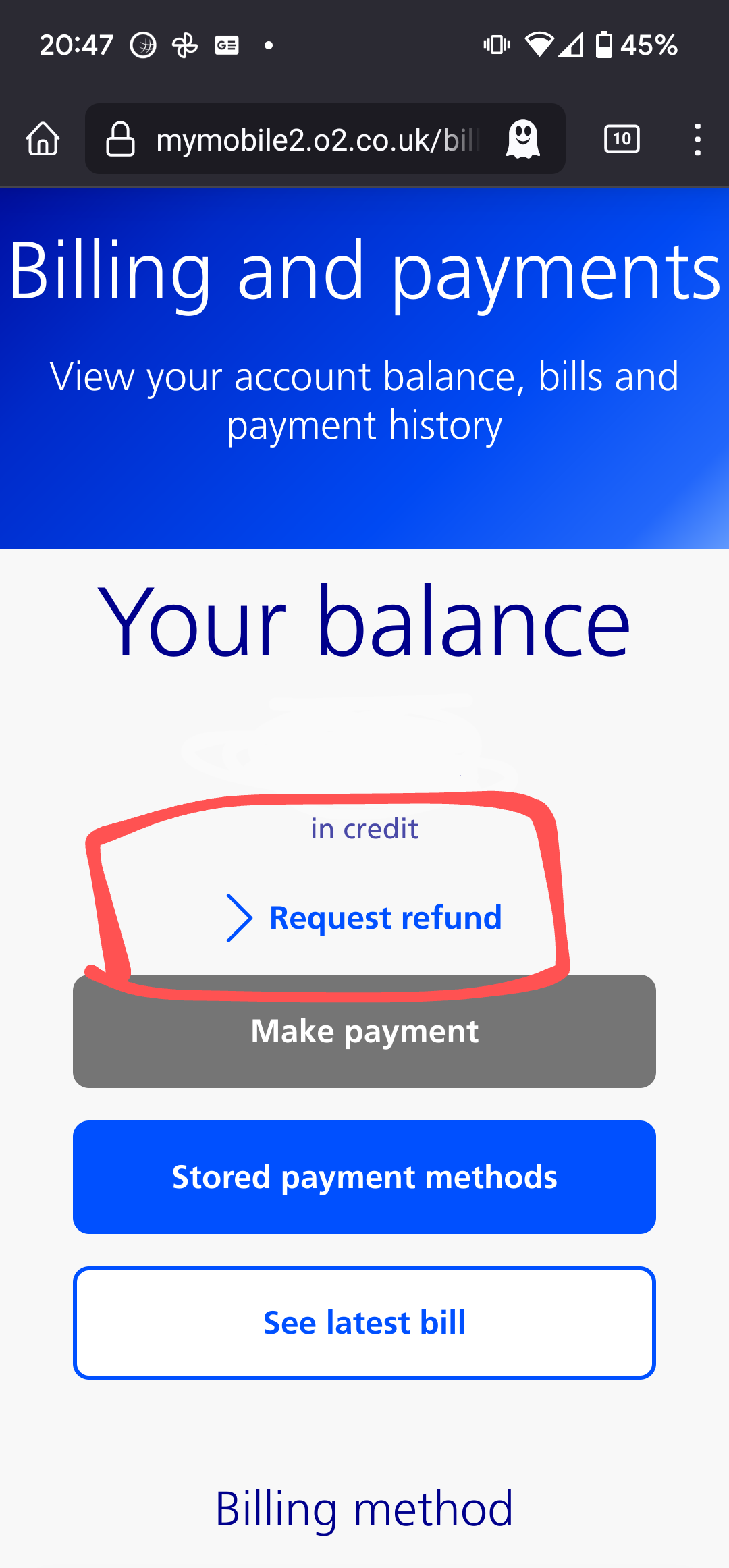Tap the globe notification icon
729x1568 pixels.
click(142, 45)
